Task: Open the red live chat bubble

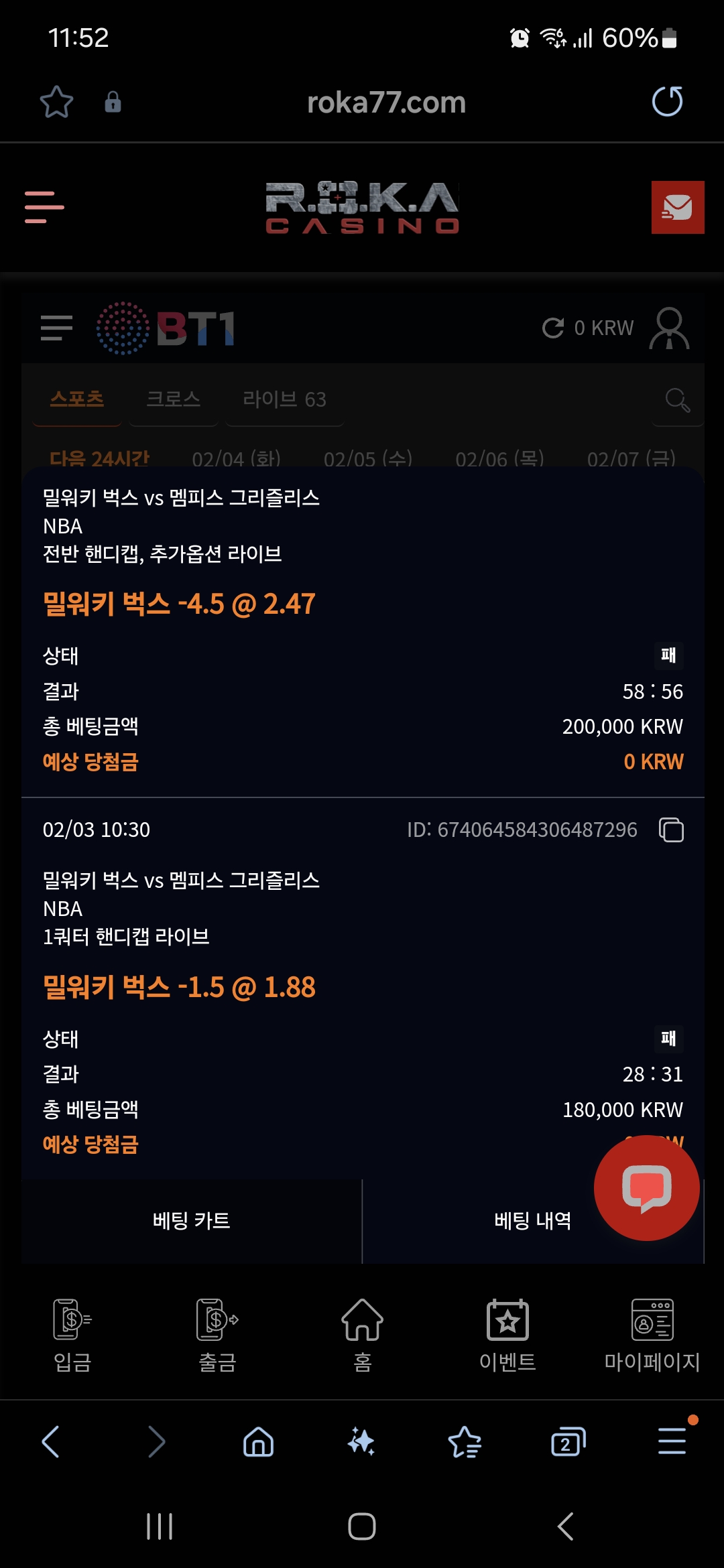Action: click(646, 1187)
